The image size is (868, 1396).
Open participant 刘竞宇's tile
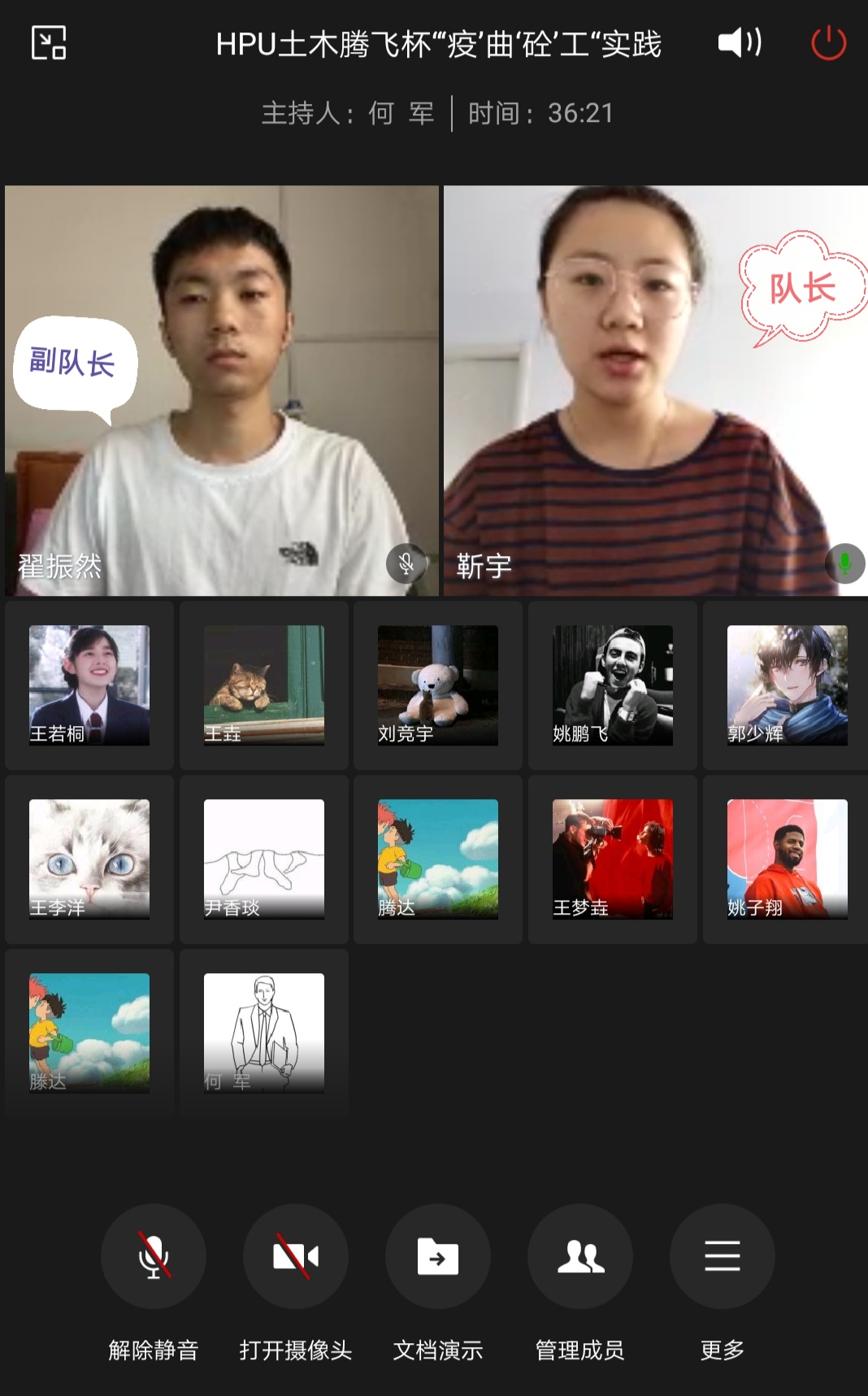[x=438, y=685]
